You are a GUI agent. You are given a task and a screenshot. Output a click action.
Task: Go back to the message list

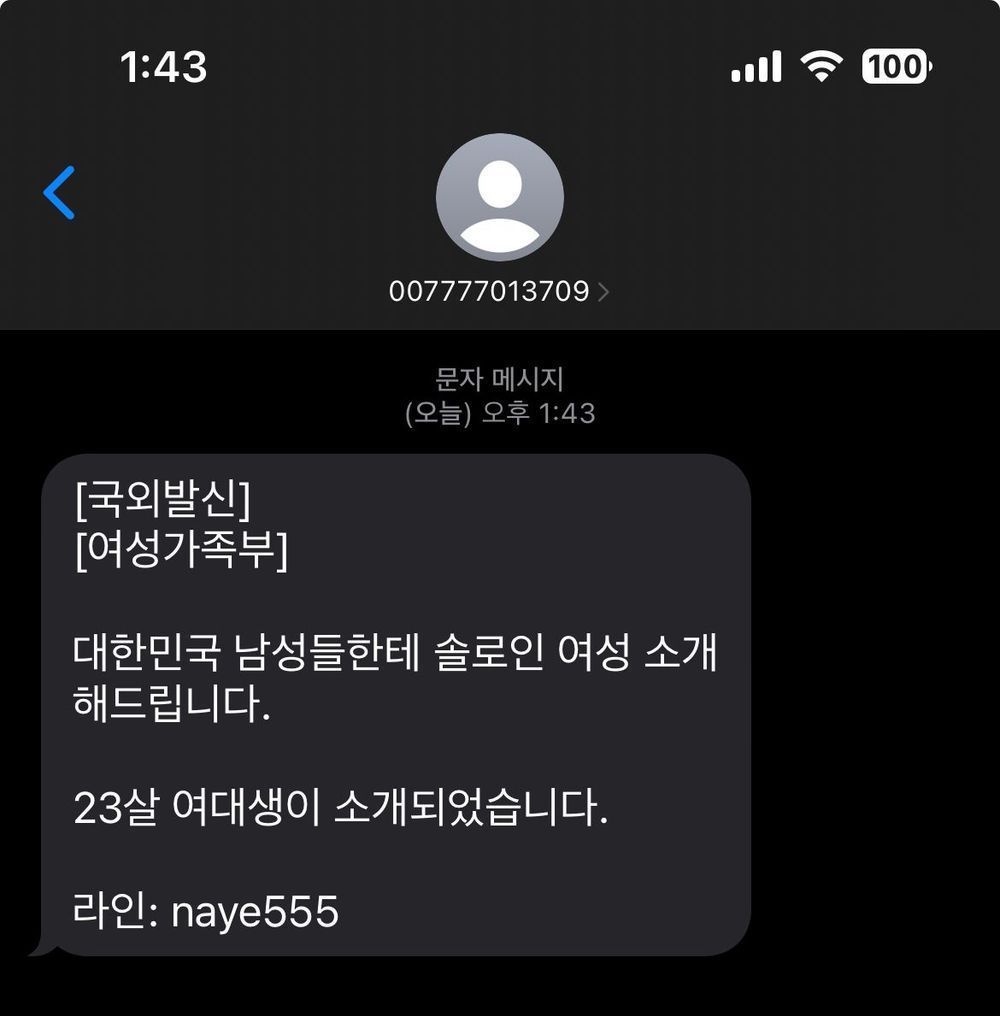click(x=59, y=193)
